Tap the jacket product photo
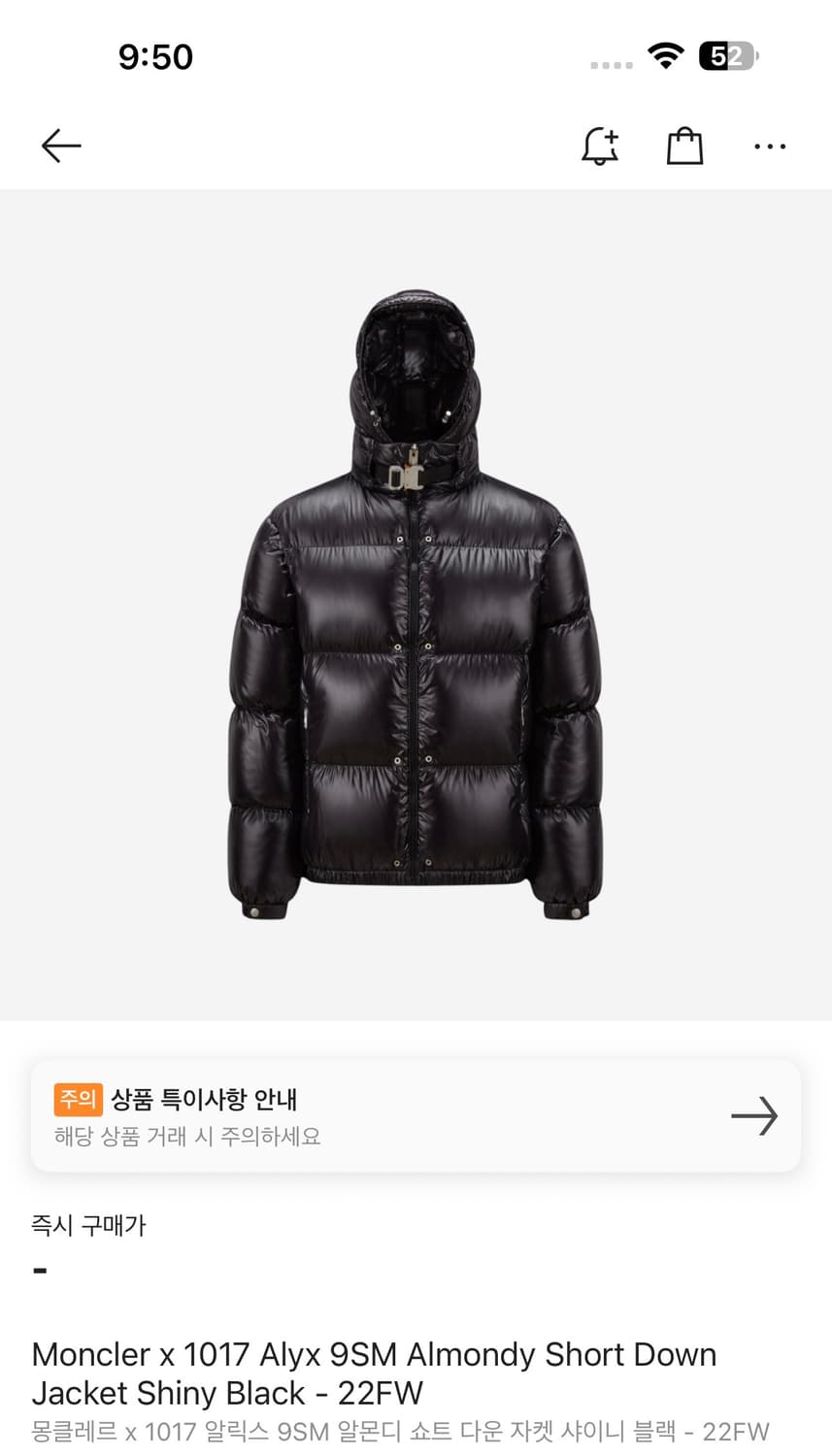The height and width of the screenshot is (1456, 832). (x=416, y=602)
